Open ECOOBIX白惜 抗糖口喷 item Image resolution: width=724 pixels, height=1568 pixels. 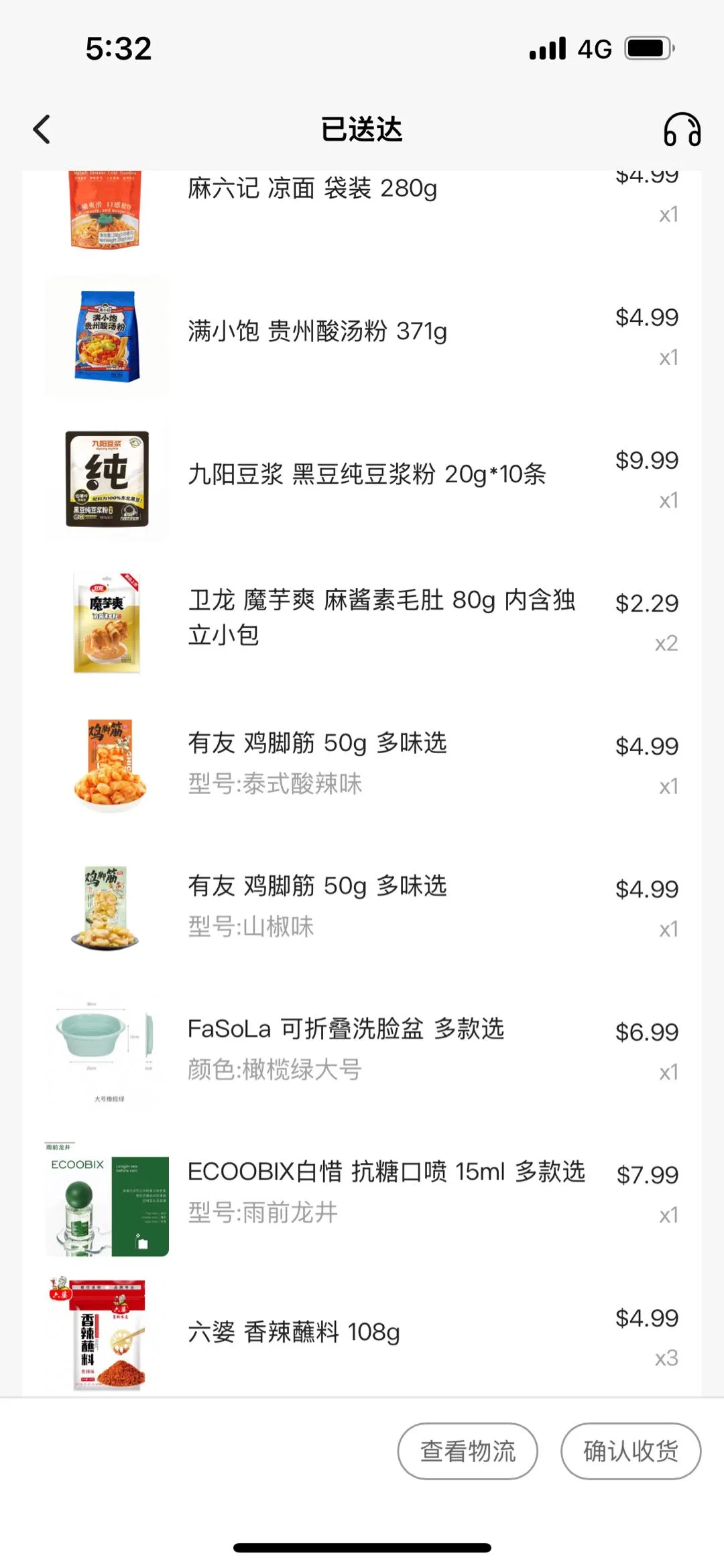click(385, 1190)
